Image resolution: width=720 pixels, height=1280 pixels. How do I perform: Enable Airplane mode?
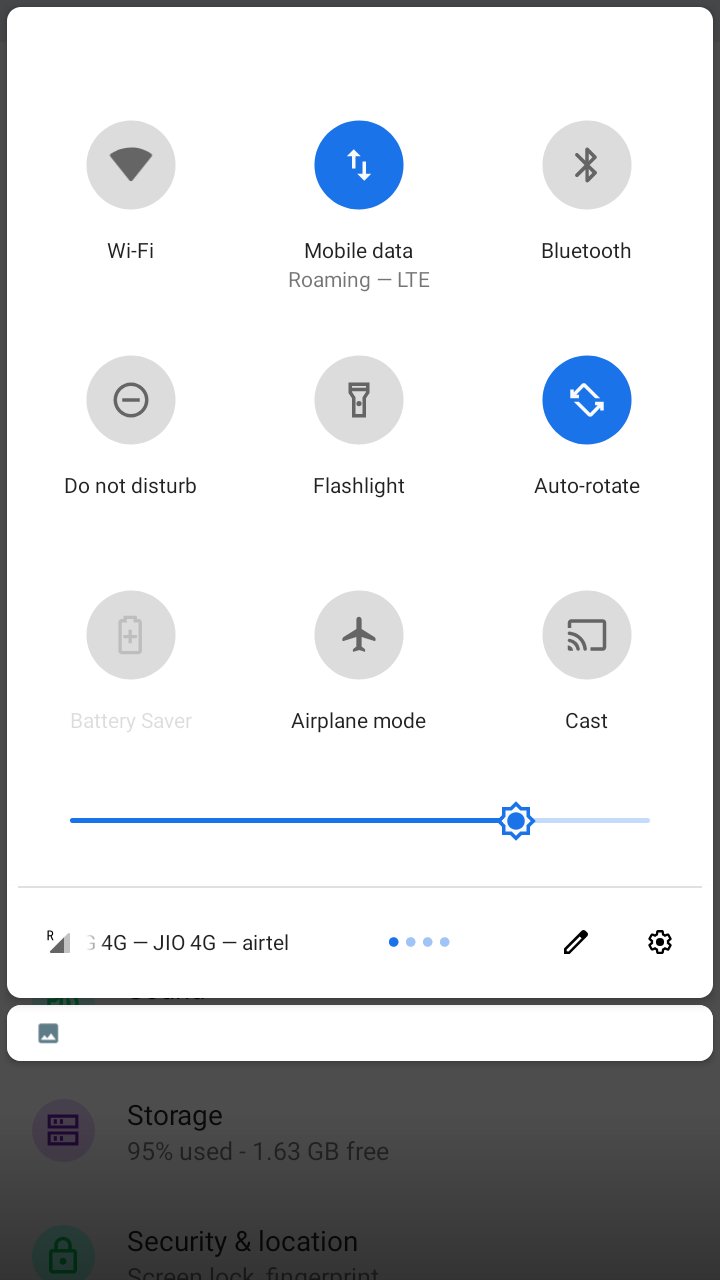click(x=359, y=635)
